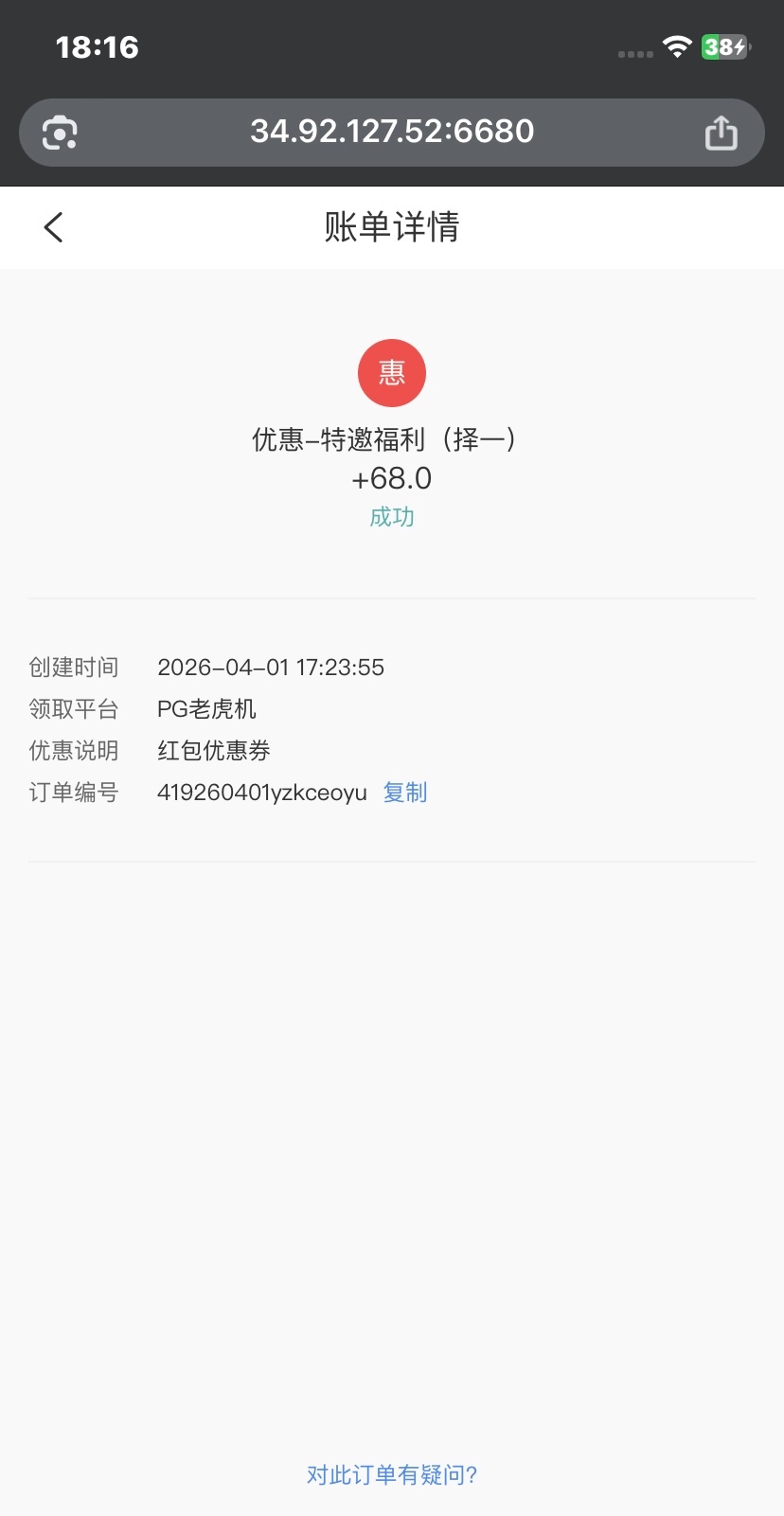
Task: Open the 对此订单有疑问? help link
Action: (x=392, y=1474)
